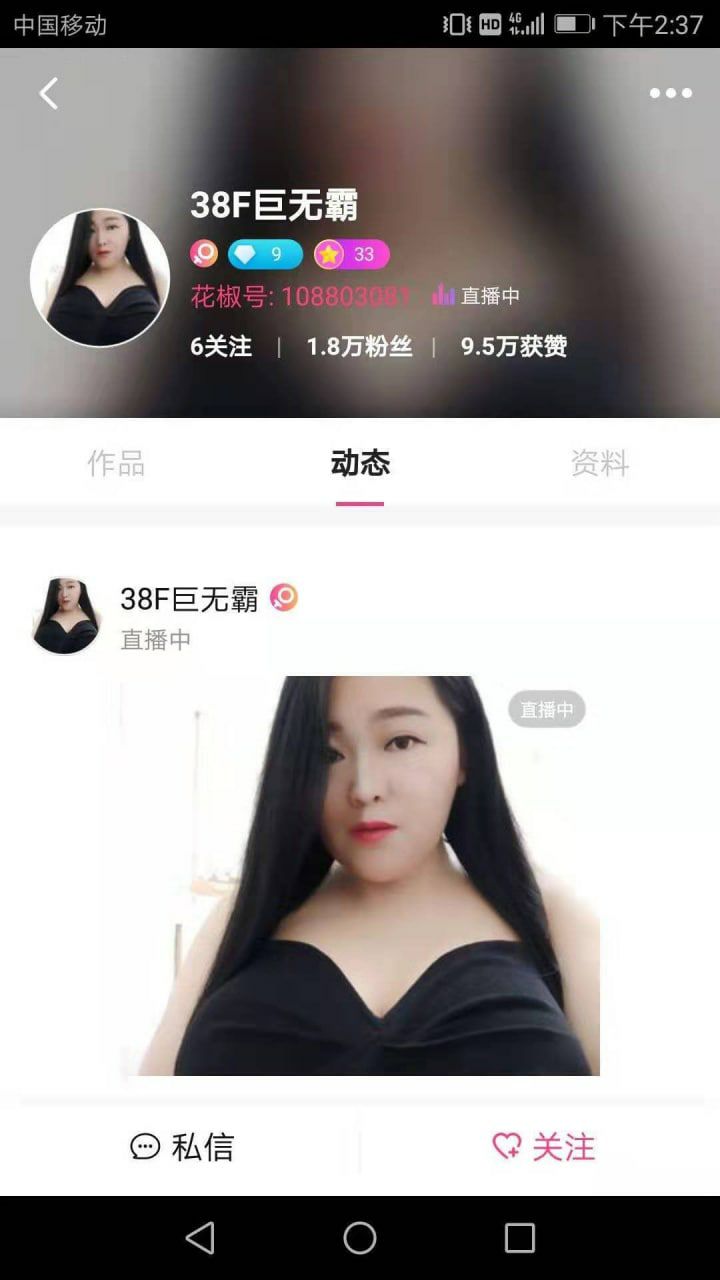720x1280 pixels.
Task: Follow this user with 关注 button
Action: (544, 1146)
